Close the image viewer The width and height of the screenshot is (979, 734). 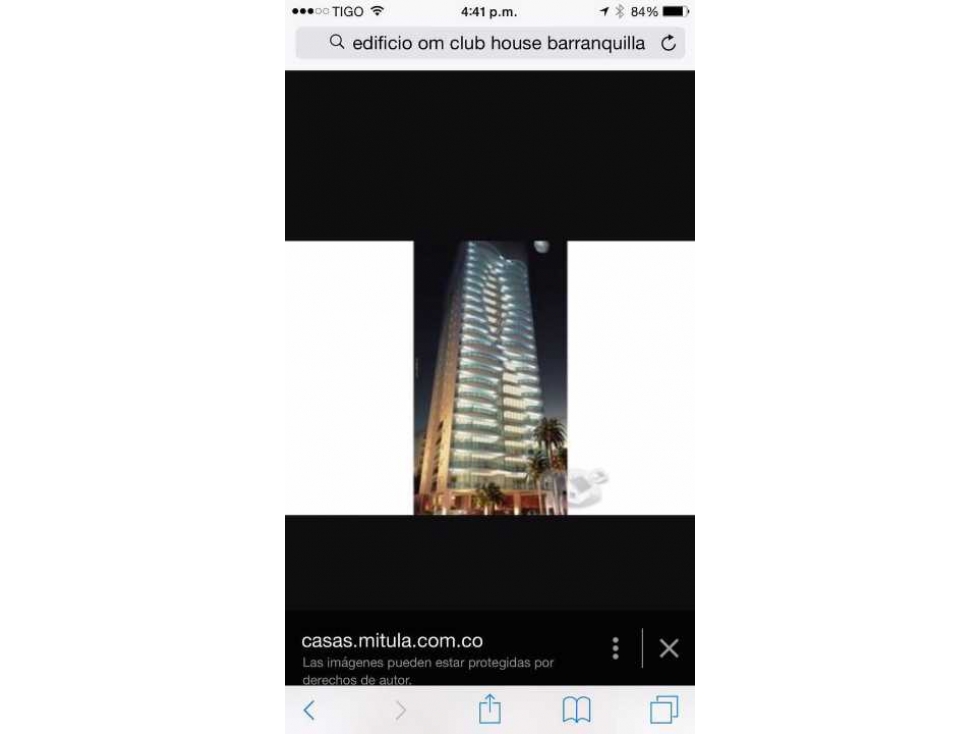[669, 648]
